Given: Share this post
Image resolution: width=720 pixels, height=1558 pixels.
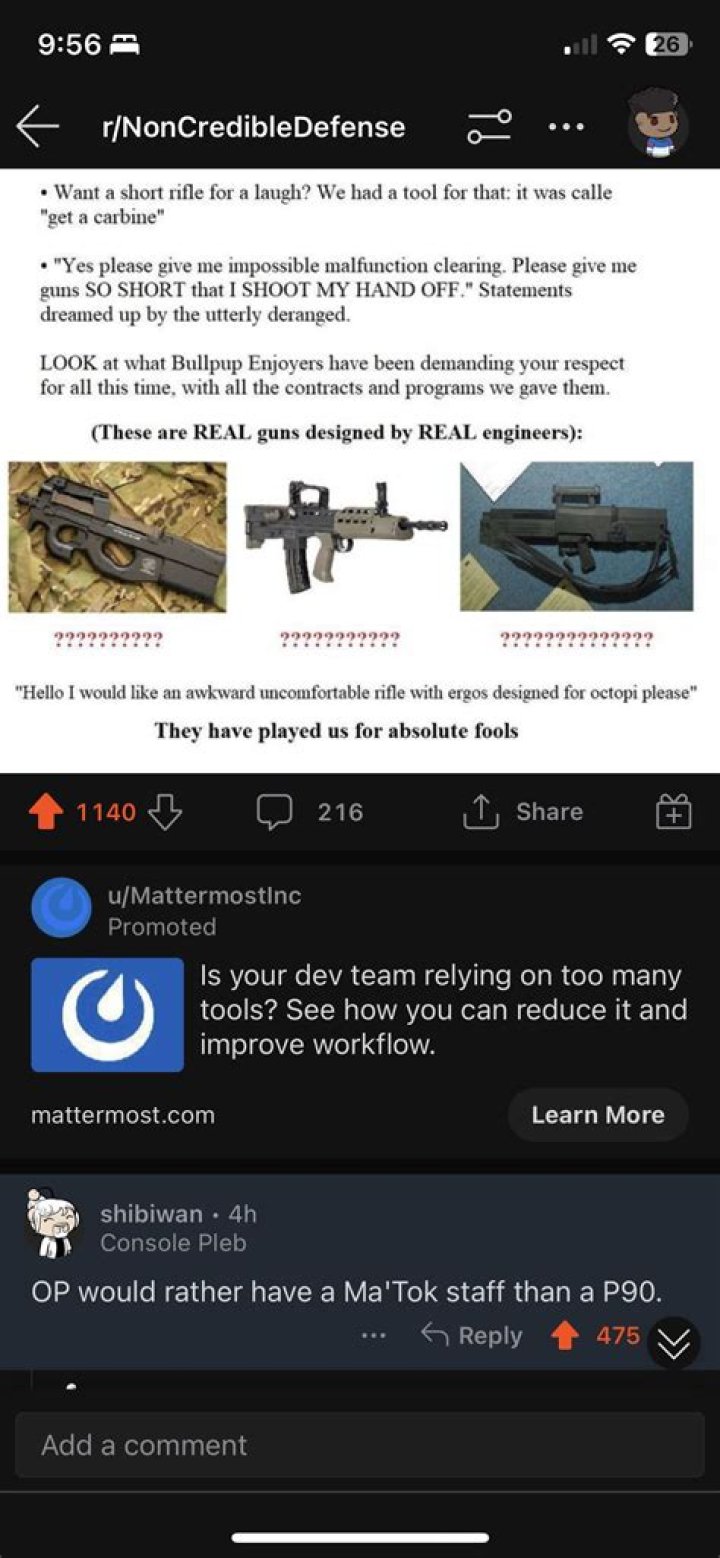Looking at the screenshot, I should [x=523, y=812].
